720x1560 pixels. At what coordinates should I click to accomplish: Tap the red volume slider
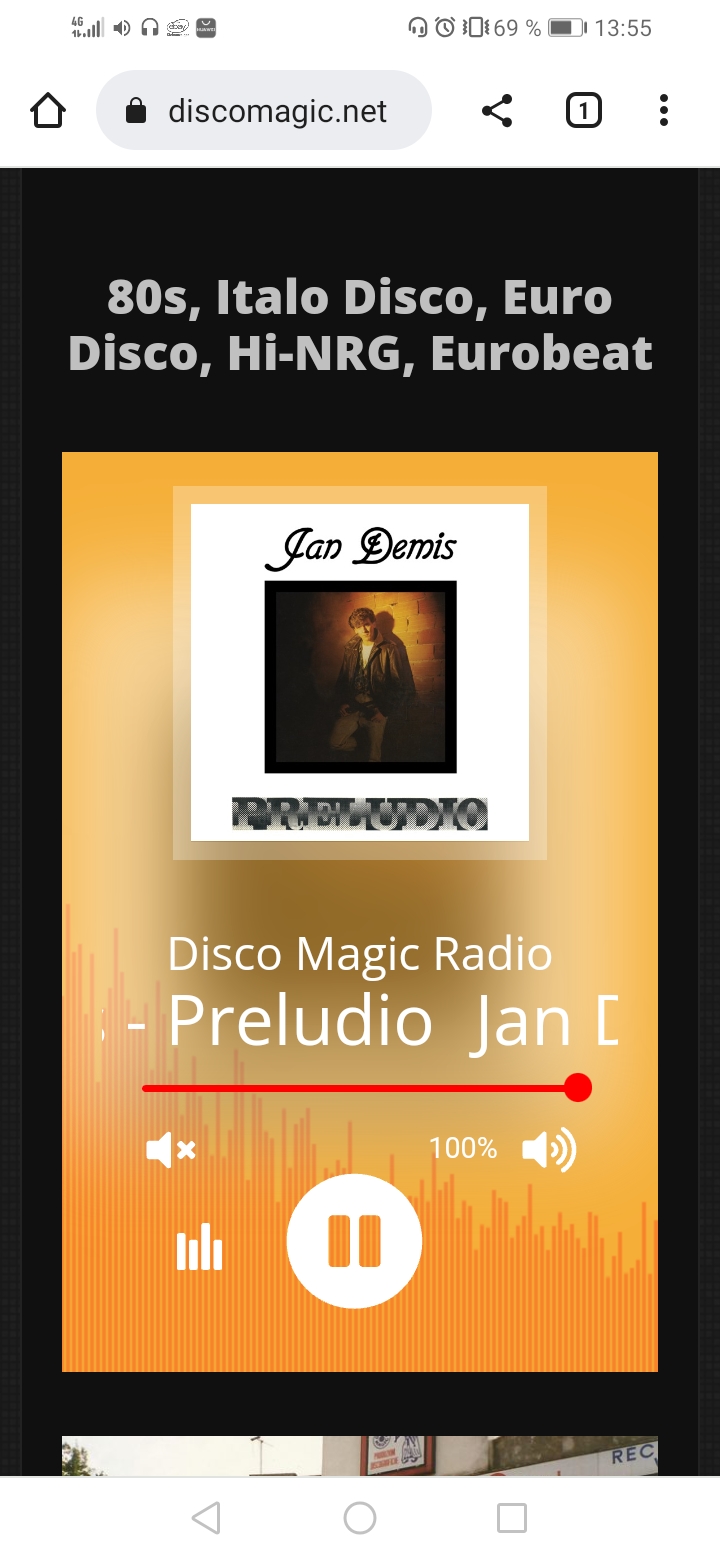[360, 1088]
